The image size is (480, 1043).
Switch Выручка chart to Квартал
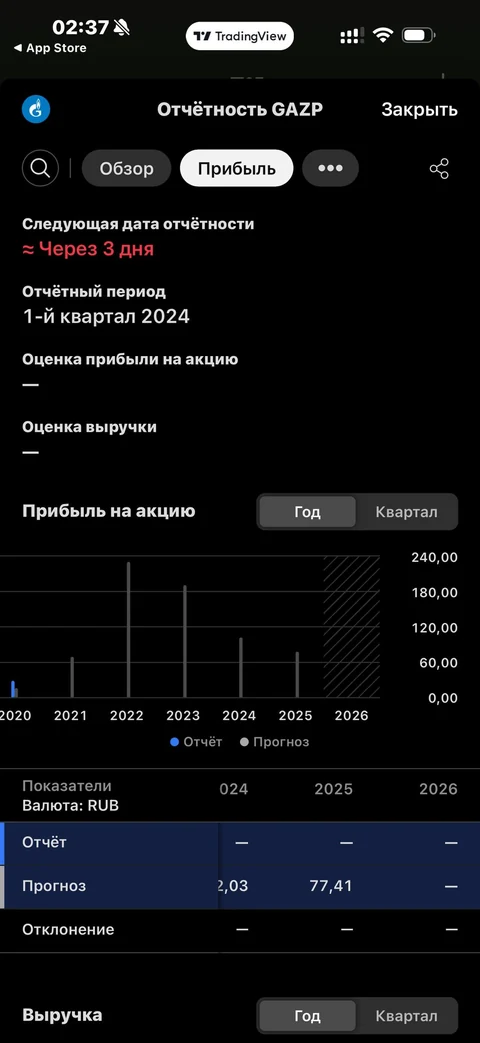coord(406,1016)
